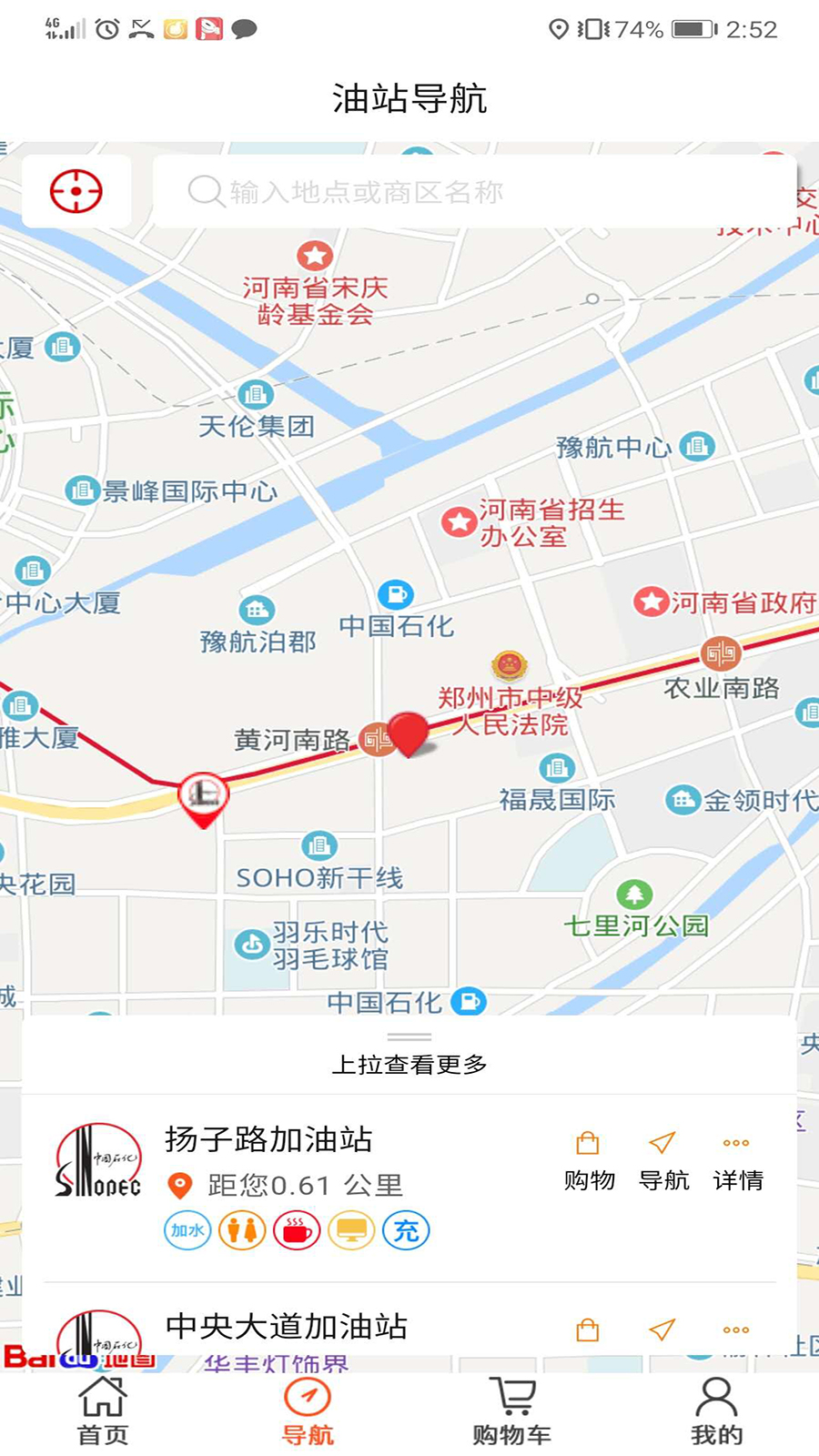
Task: Click the yellow convenience store monitor icon
Action: (x=351, y=1230)
